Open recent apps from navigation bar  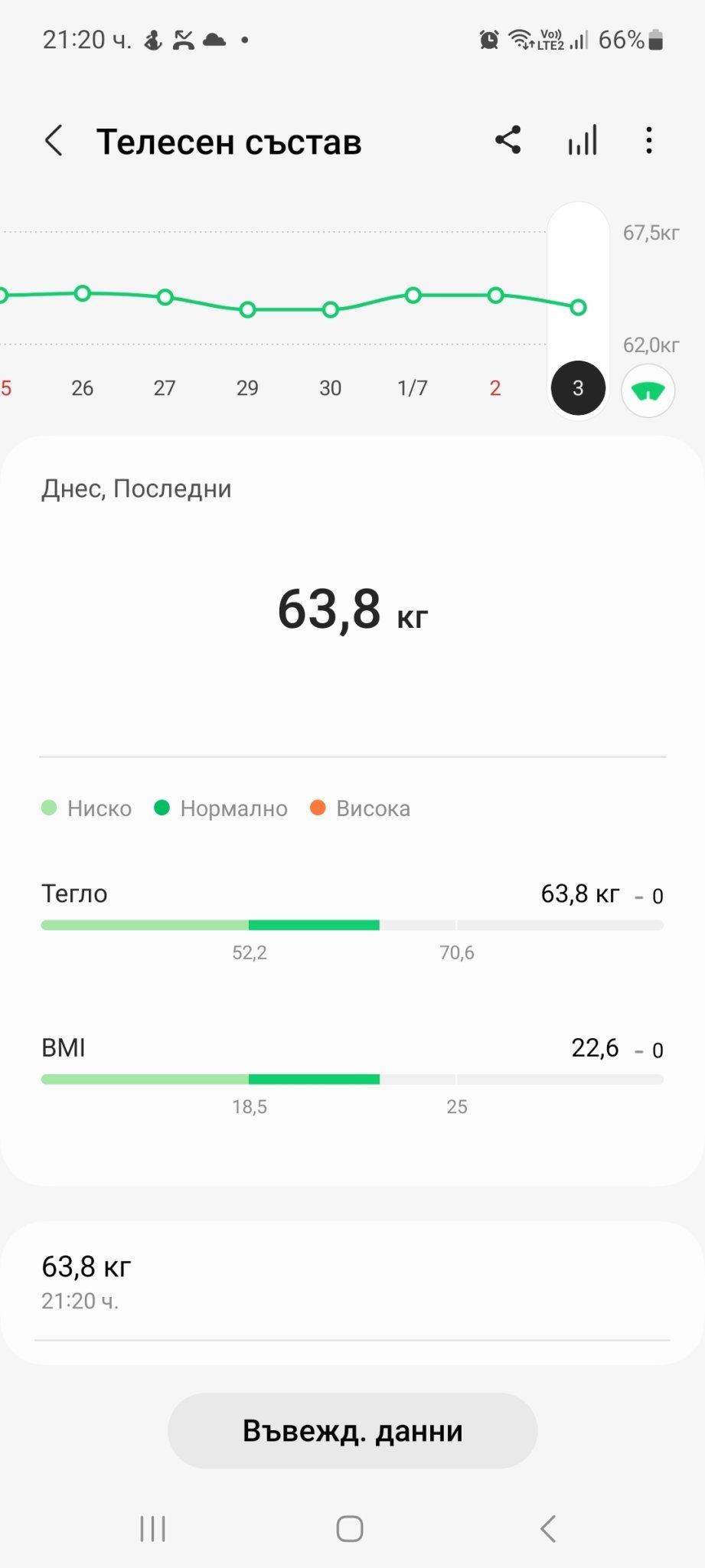[153, 1529]
